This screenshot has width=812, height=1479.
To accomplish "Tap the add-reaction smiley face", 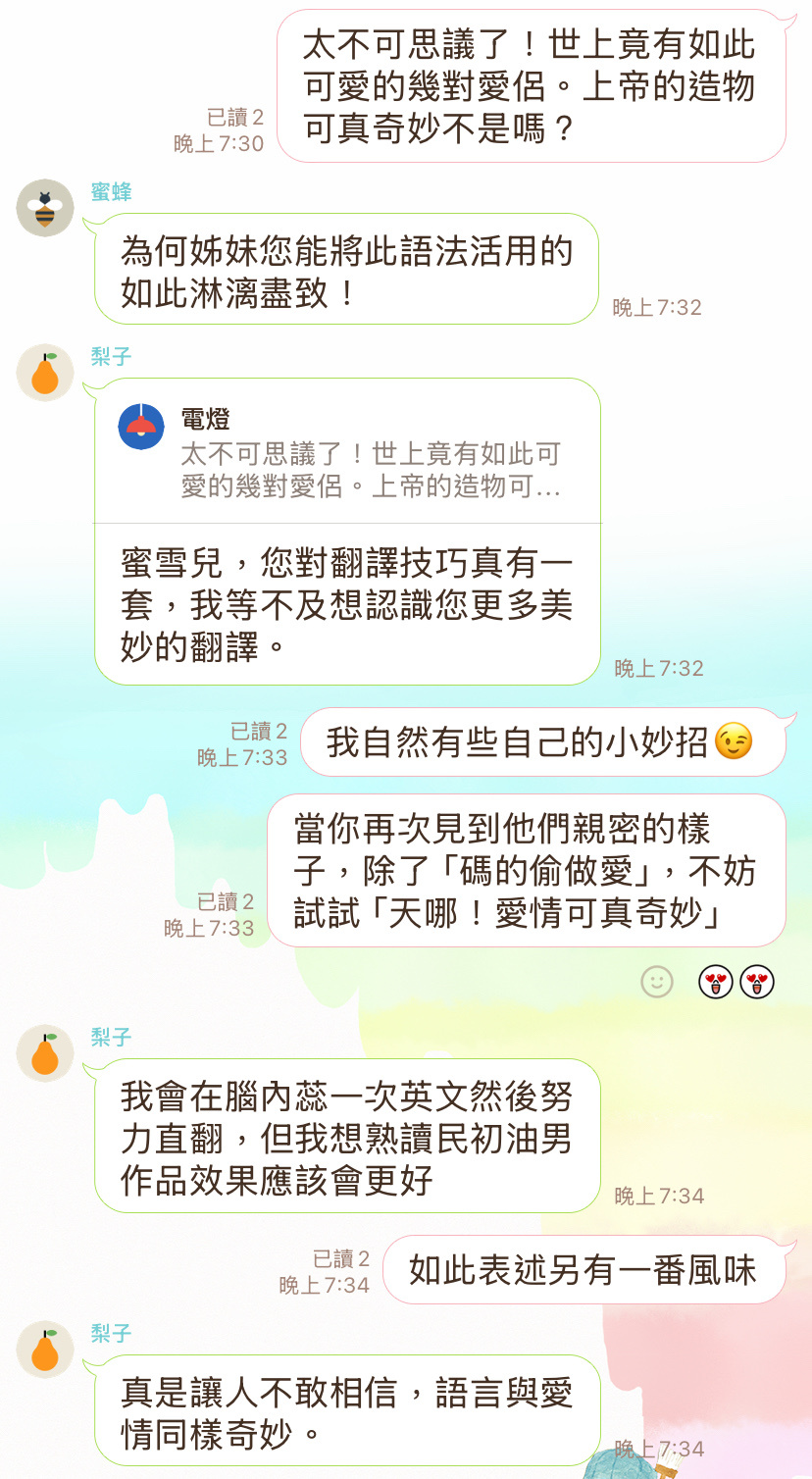I will [657, 981].
